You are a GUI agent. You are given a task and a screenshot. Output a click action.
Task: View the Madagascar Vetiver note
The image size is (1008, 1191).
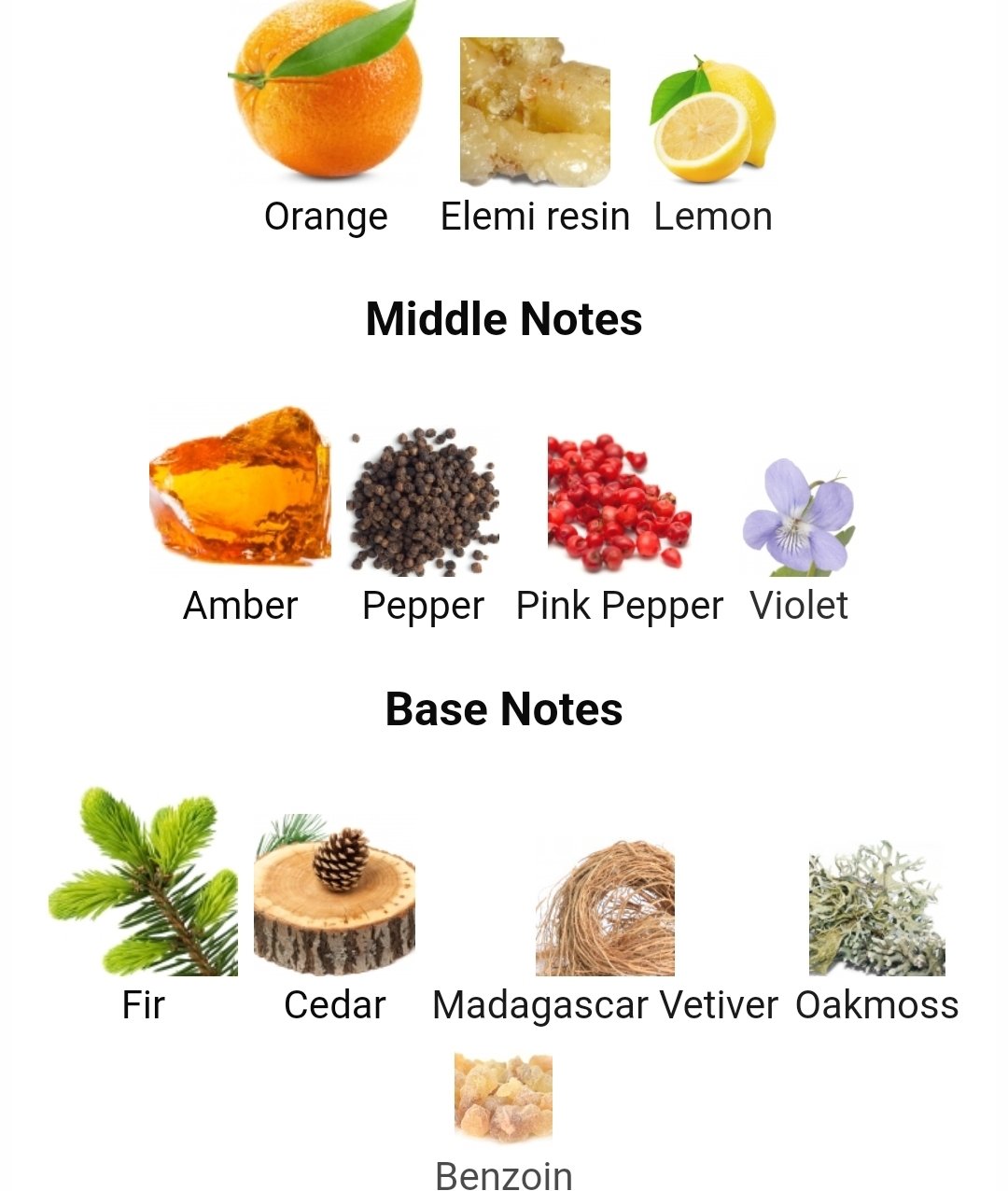[x=605, y=908]
